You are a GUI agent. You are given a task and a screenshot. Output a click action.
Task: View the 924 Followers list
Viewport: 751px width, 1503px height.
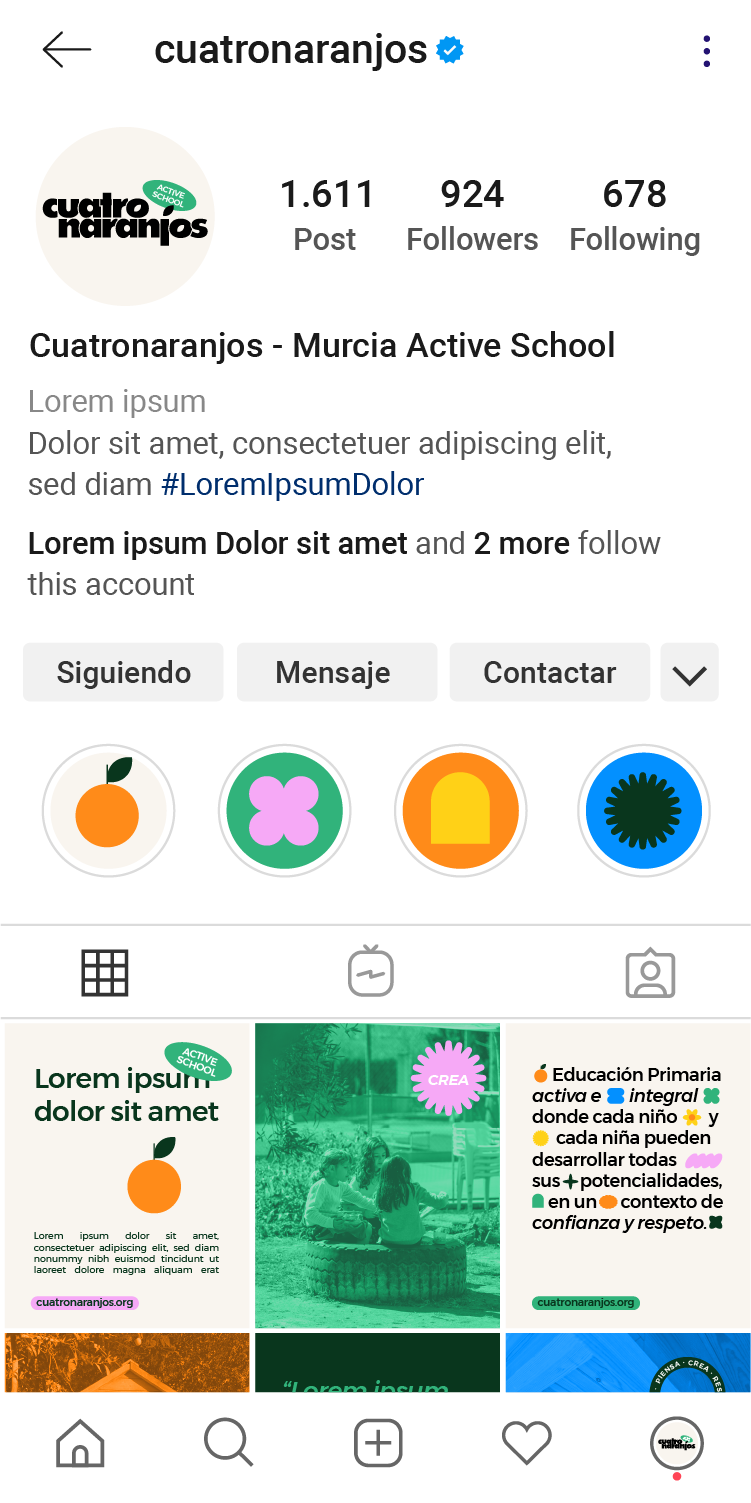pos(472,214)
